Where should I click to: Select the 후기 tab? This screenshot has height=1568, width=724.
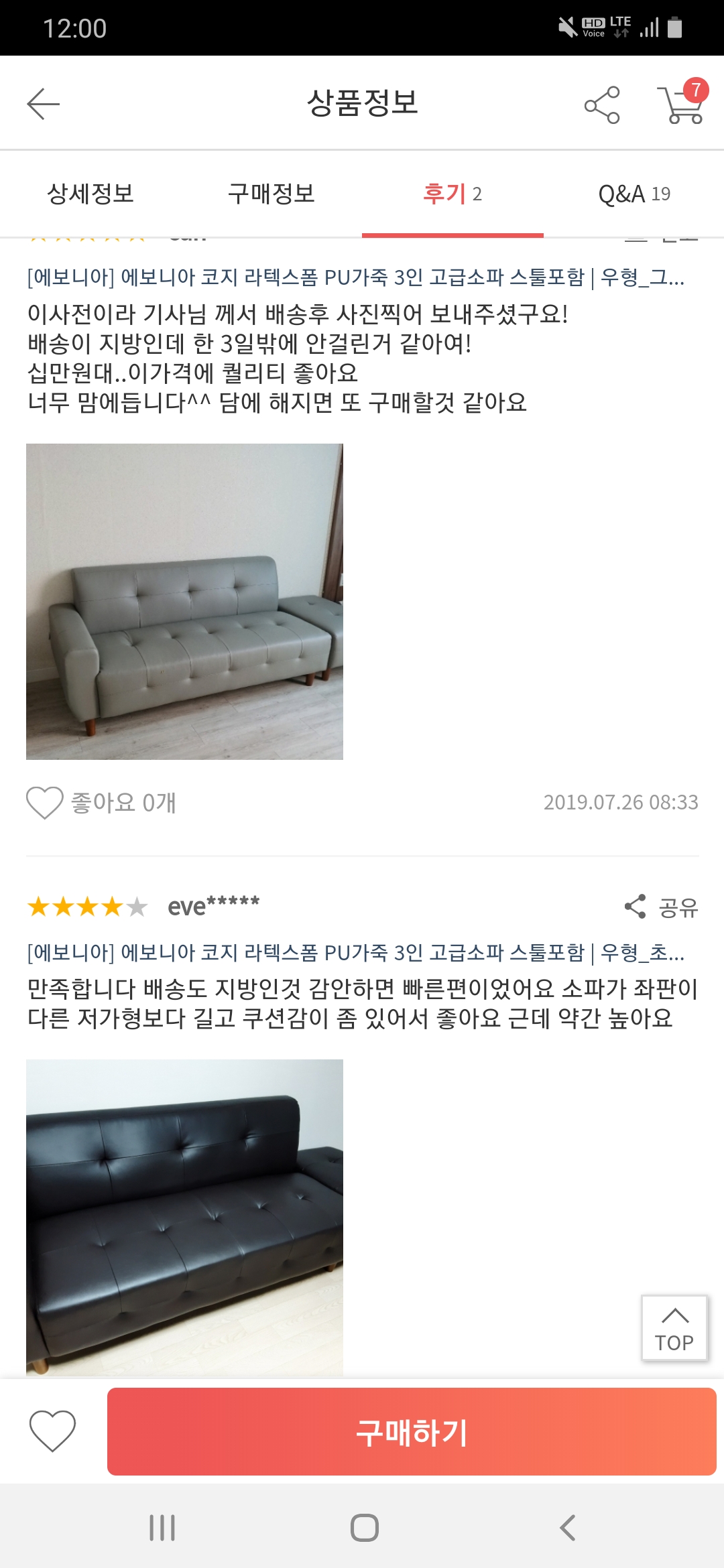coord(452,194)
